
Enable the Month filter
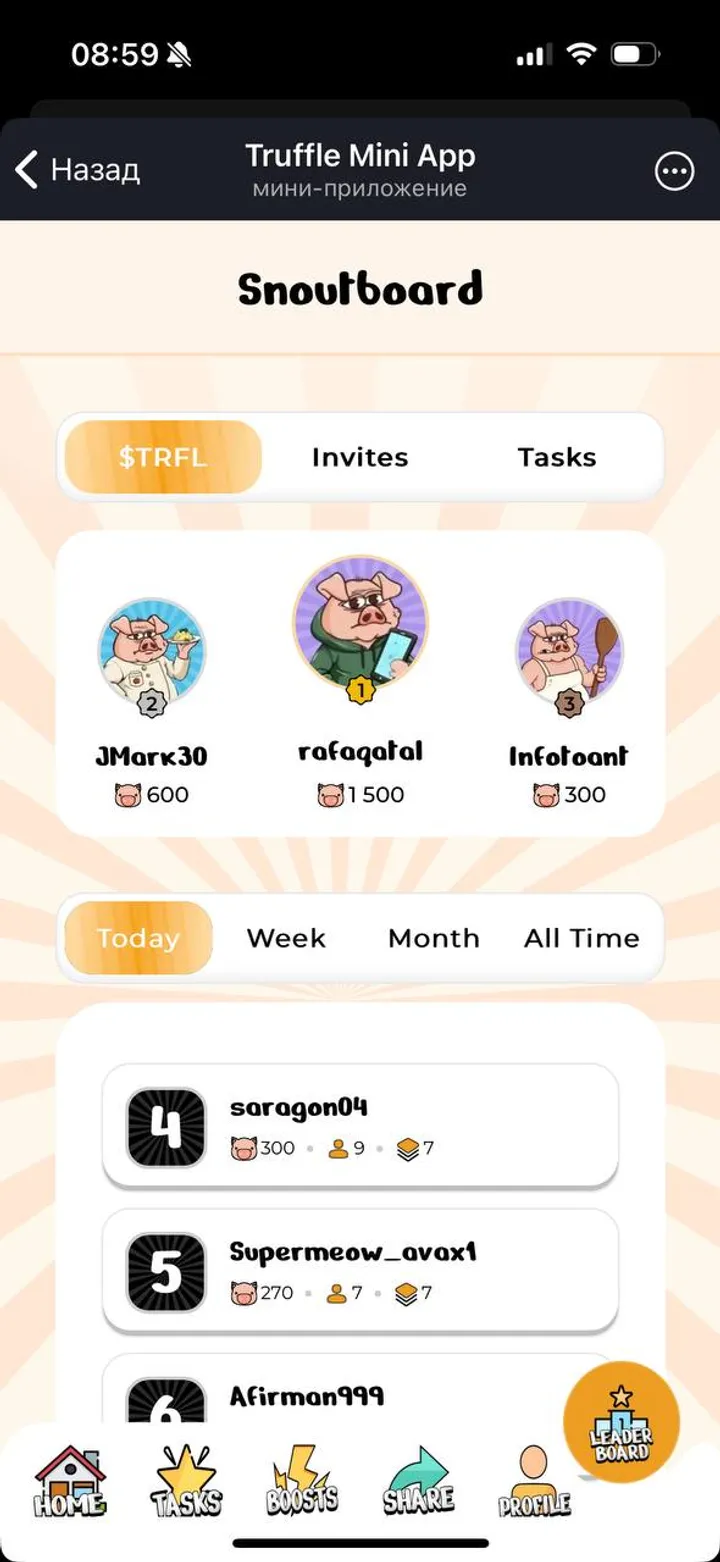[x=433, y=938]
